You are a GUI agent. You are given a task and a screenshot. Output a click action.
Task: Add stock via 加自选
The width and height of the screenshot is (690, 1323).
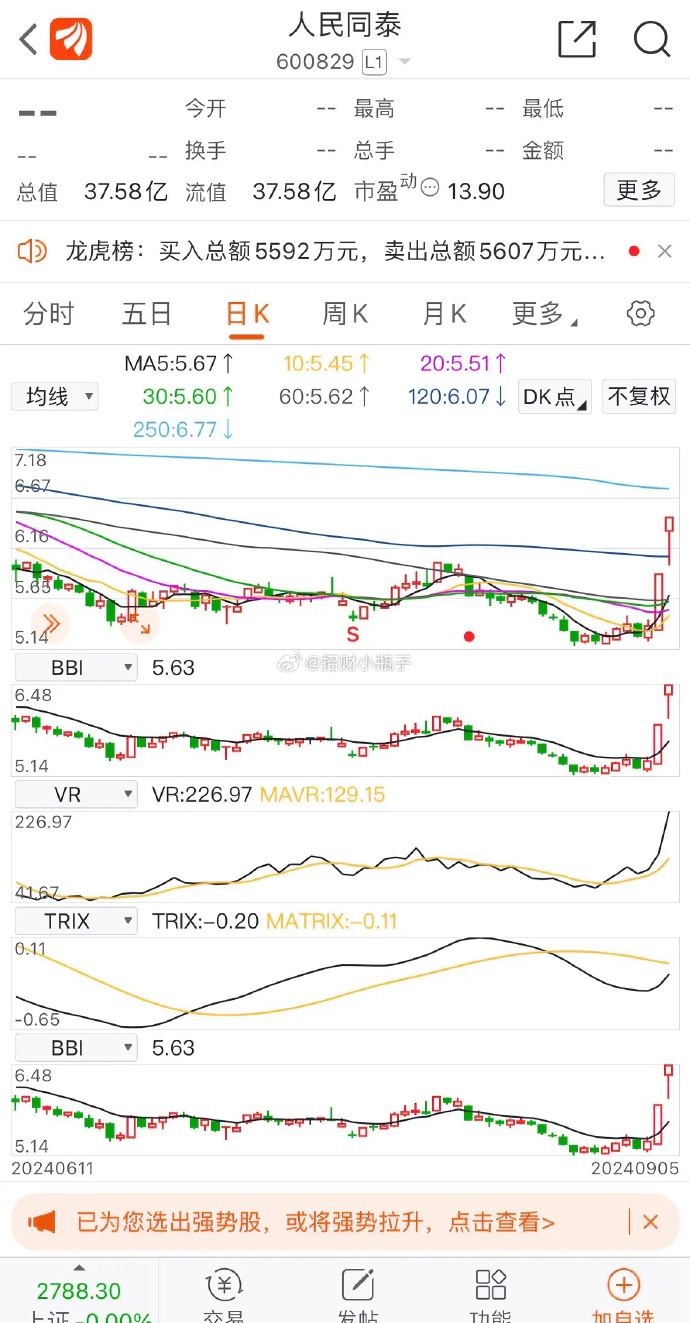pyautogui.click(x=623, y=1296)
